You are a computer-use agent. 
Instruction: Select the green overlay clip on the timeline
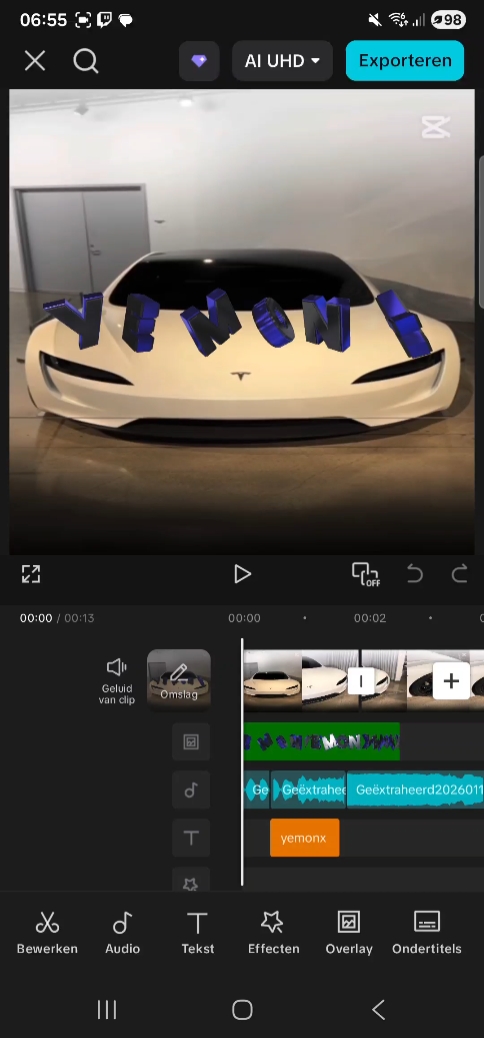click(322, 741)
